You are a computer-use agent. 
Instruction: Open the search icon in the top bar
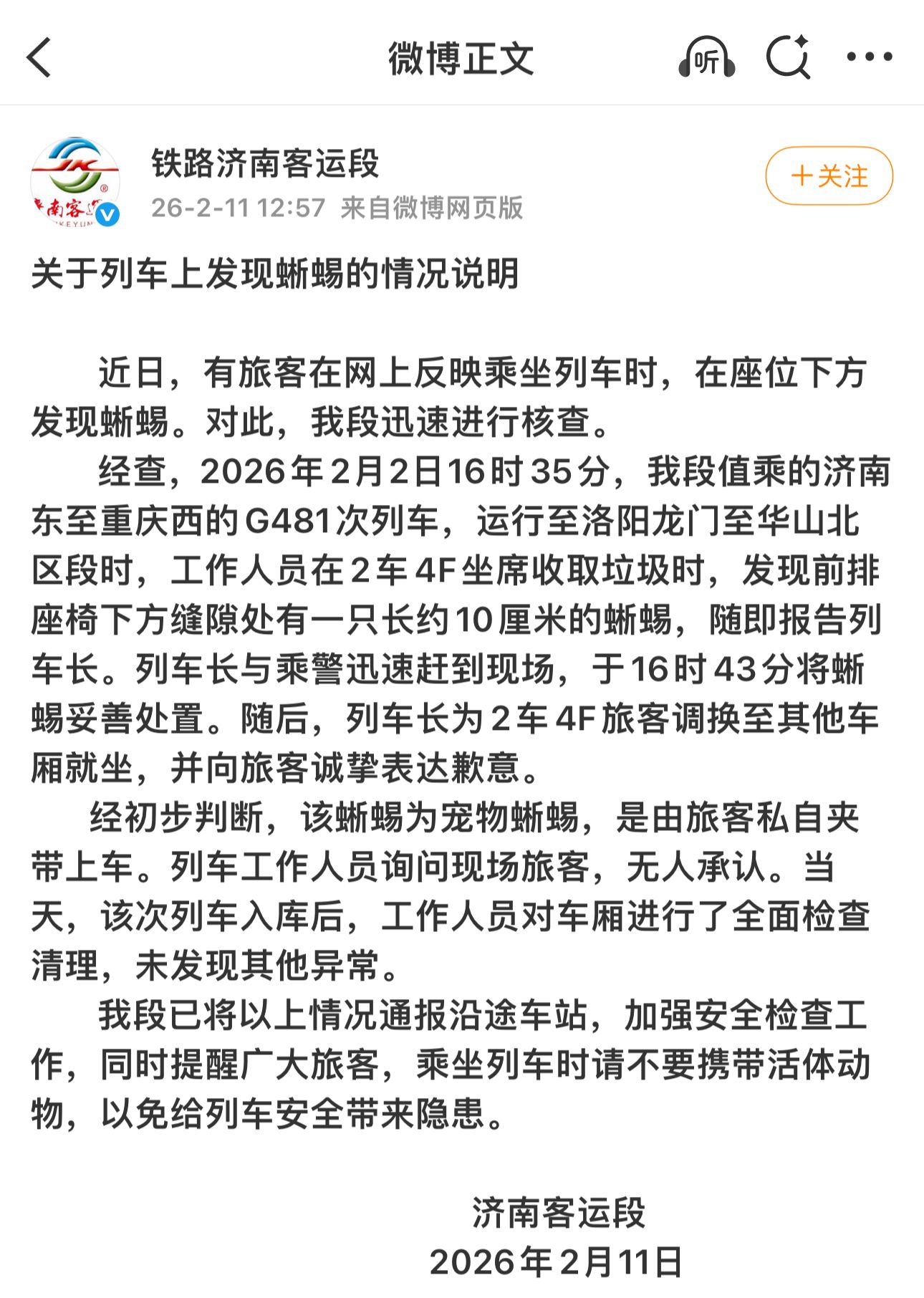coord(788,57)
